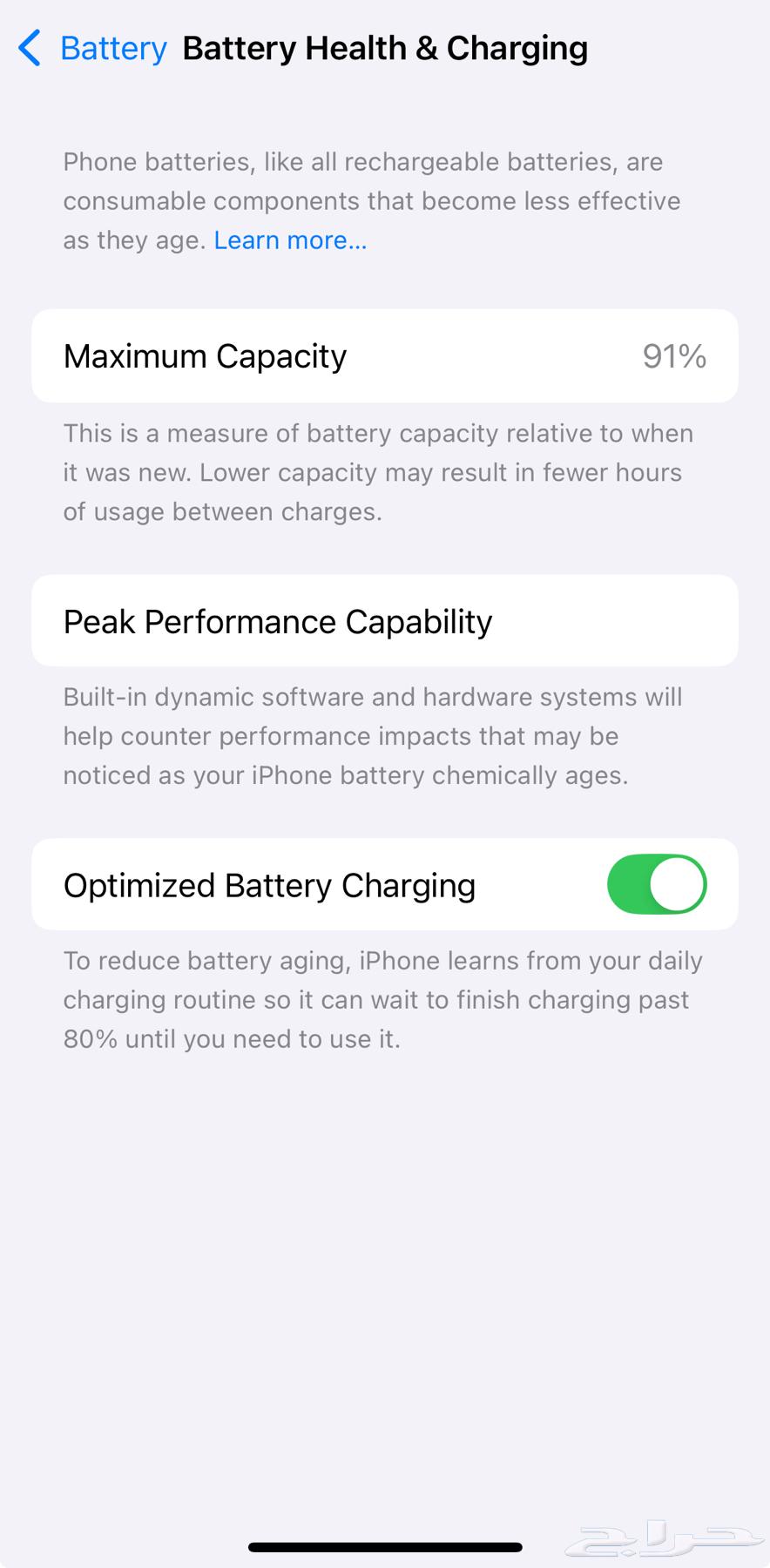Open the Peak Performance Capability details
The width and height of the screenshot is (770, 1568).
[x=384, y=620]
